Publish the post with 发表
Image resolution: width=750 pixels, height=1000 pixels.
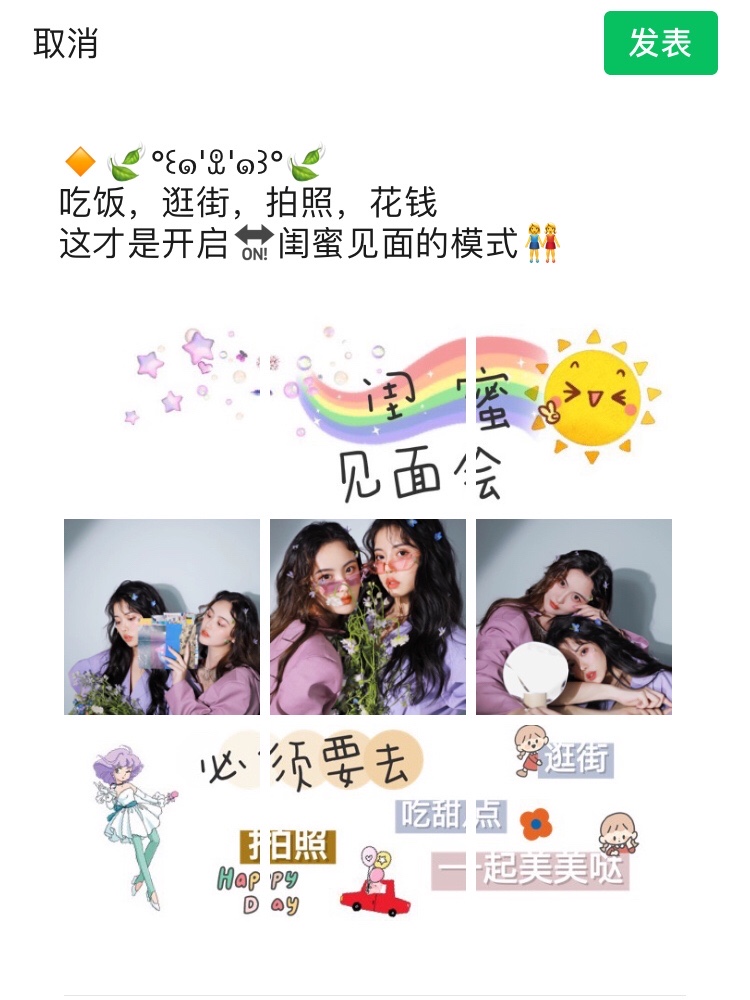(660, 44)
